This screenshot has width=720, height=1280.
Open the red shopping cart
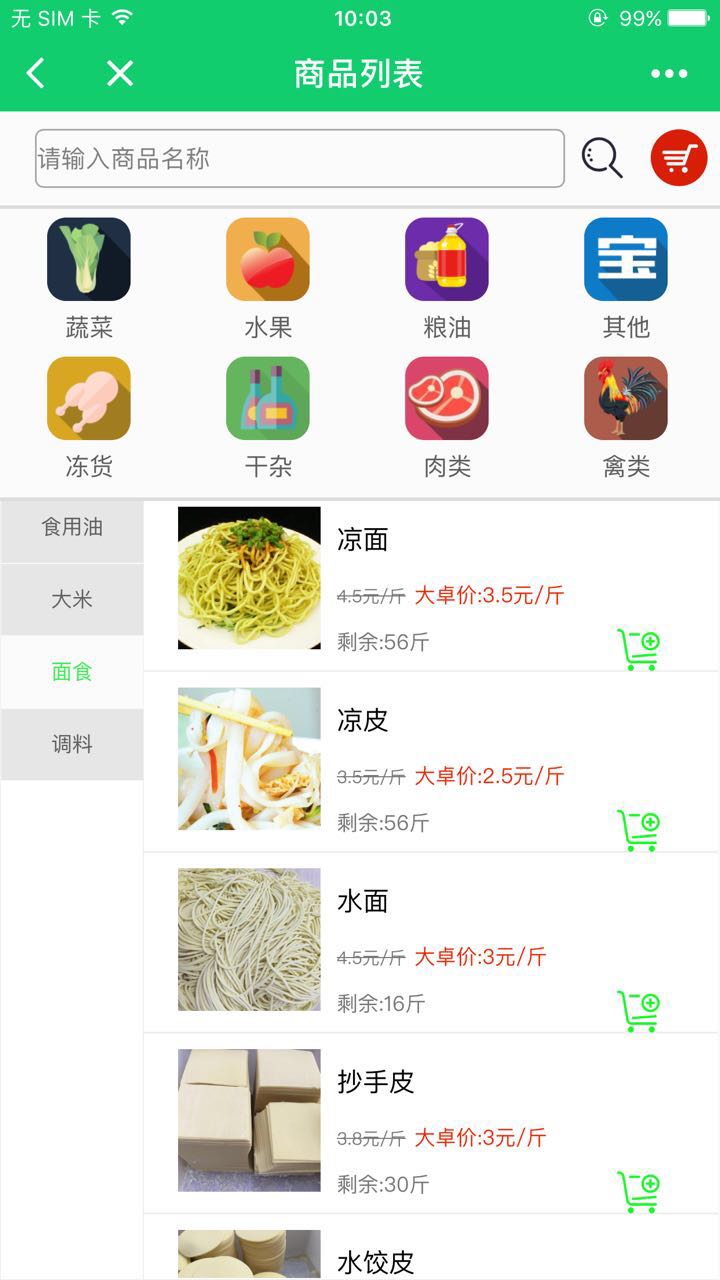coord(679,158)
